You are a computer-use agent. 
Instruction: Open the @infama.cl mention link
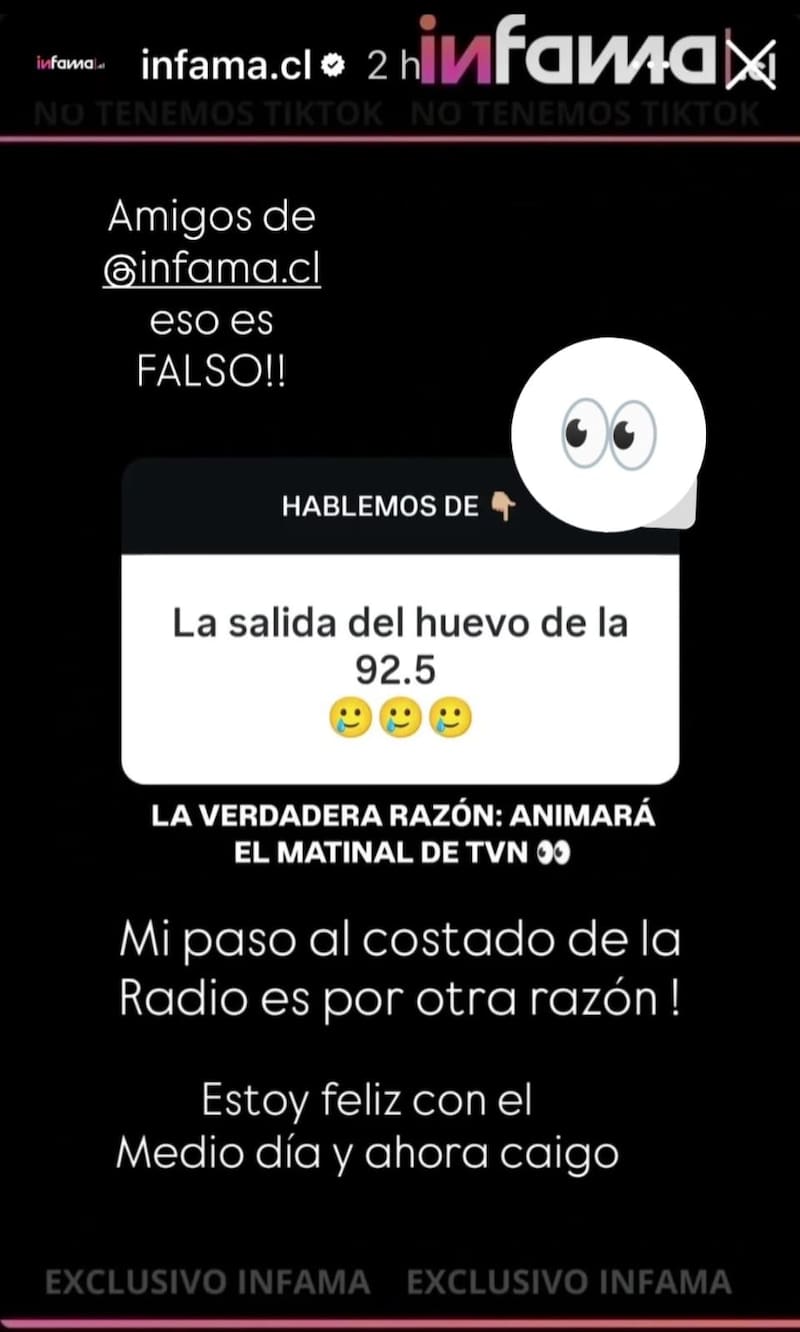(211, 270)
